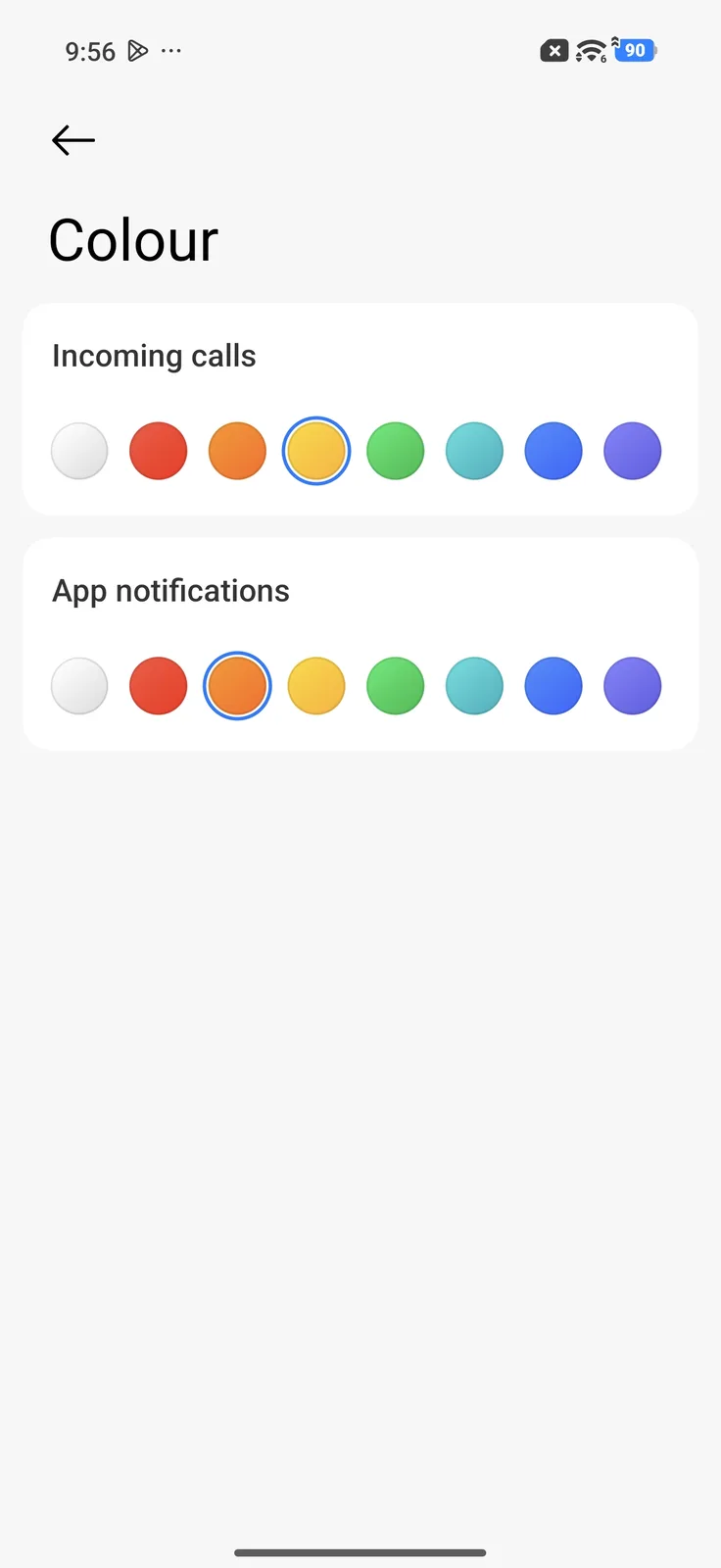This screenshot has height=1568, width=721.
Task: Pick purple for Incoming calls
Action: pos(633,451)
